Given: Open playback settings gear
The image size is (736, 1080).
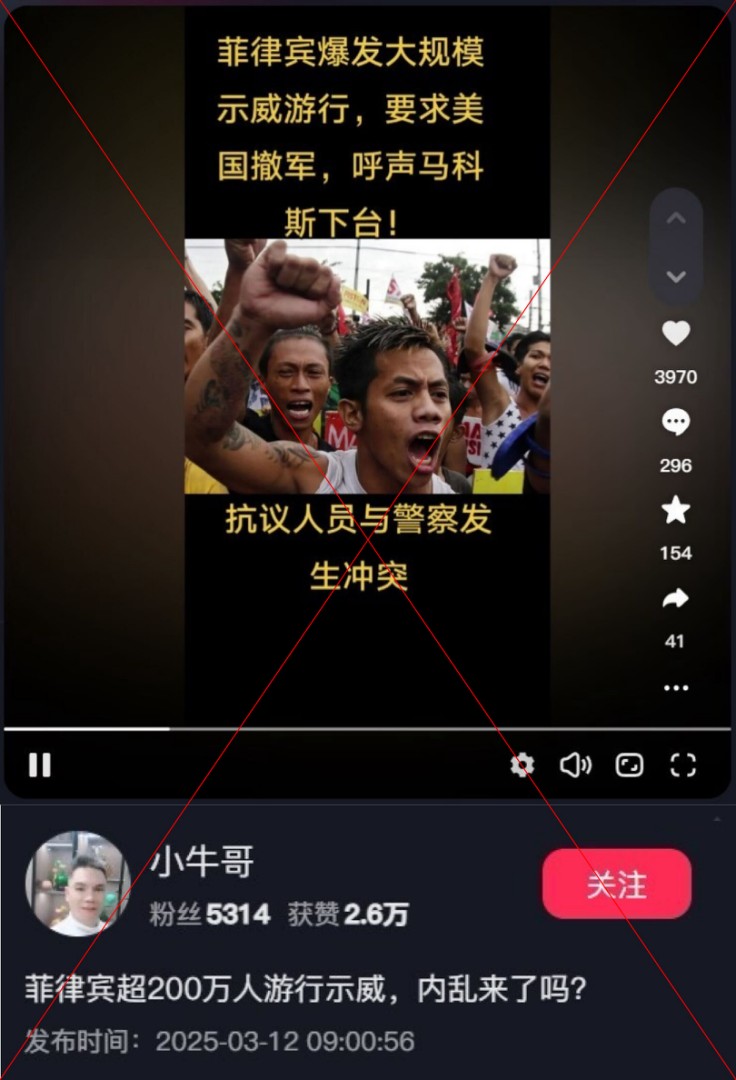Looking at the screenshot, I should tap(522, 765).
